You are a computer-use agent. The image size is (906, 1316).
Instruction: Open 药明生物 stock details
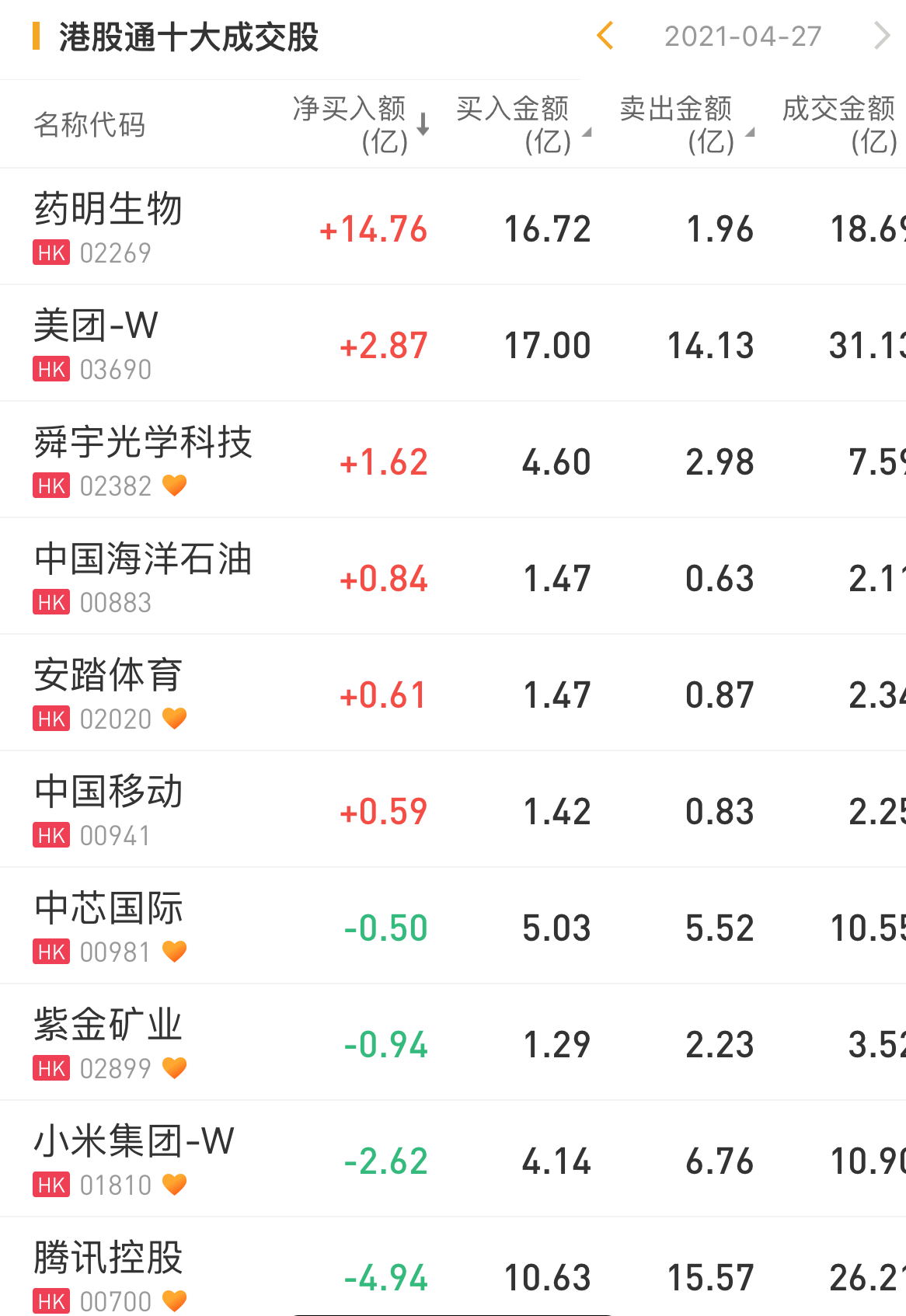tap(109, 226)
